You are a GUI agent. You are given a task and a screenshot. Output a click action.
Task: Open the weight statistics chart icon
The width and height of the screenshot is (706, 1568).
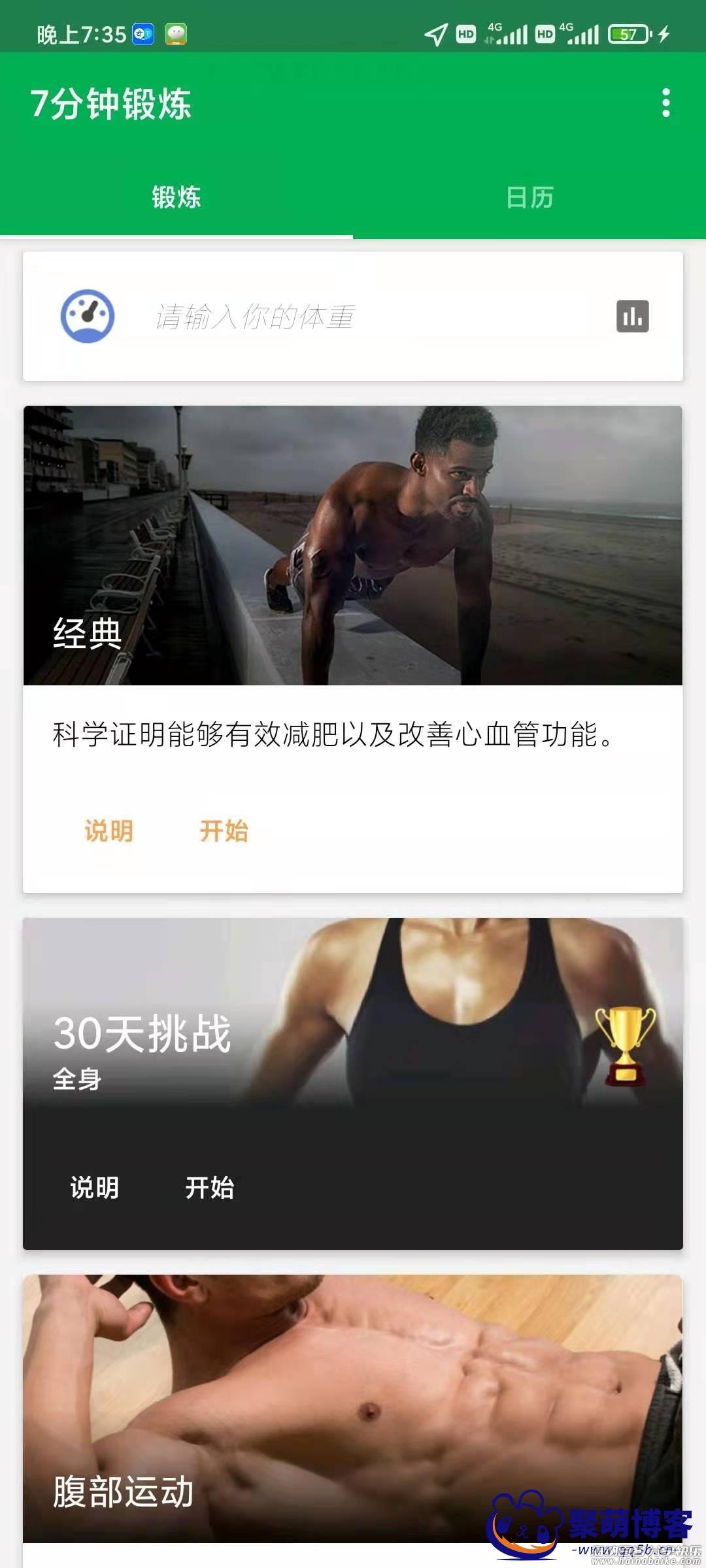(632, 317)
